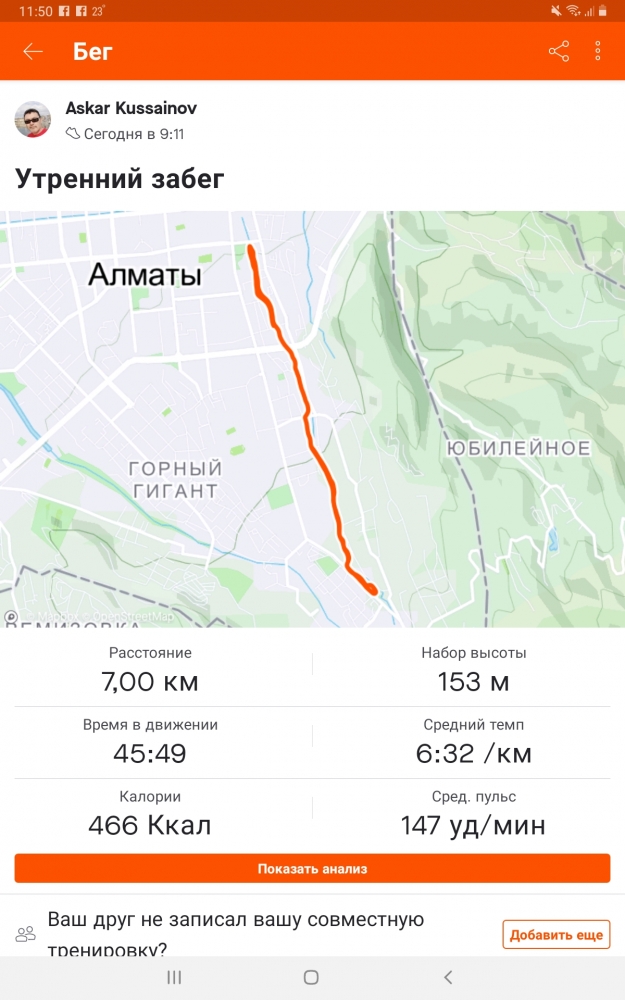The image size is (625, 1000).
Task: Open Askar Kussainov's profile photo
Action: [x=33, y=120]
